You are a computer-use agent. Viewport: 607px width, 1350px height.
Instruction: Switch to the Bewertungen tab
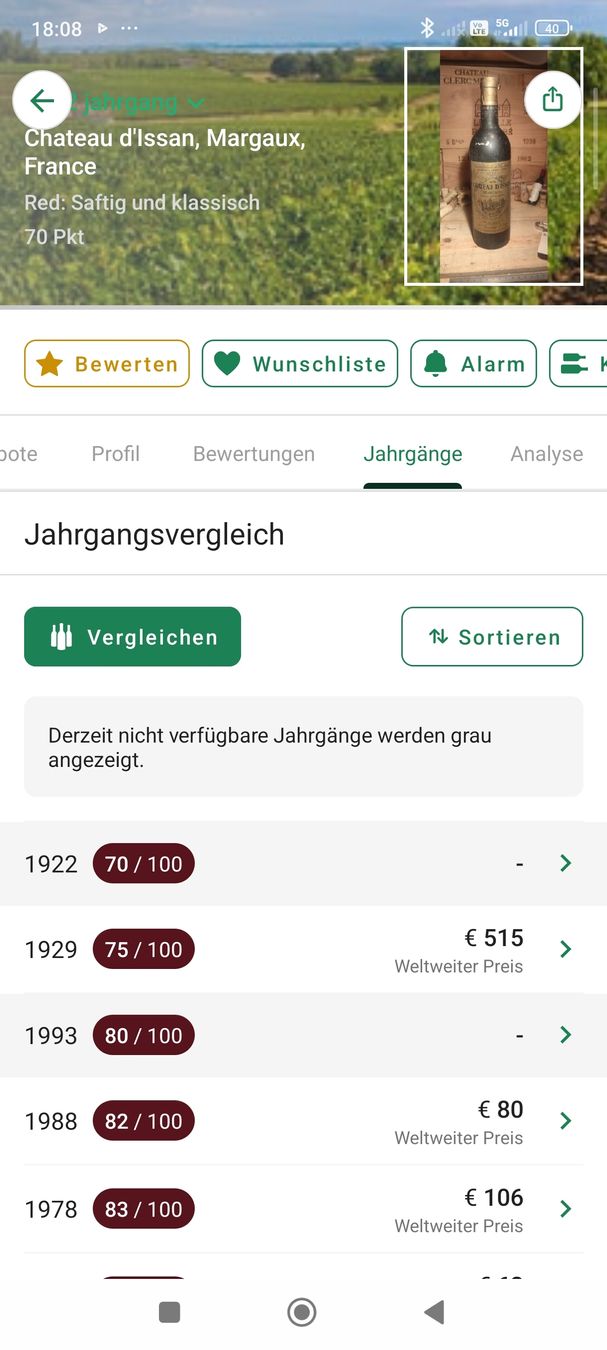[x=254, y=454]
